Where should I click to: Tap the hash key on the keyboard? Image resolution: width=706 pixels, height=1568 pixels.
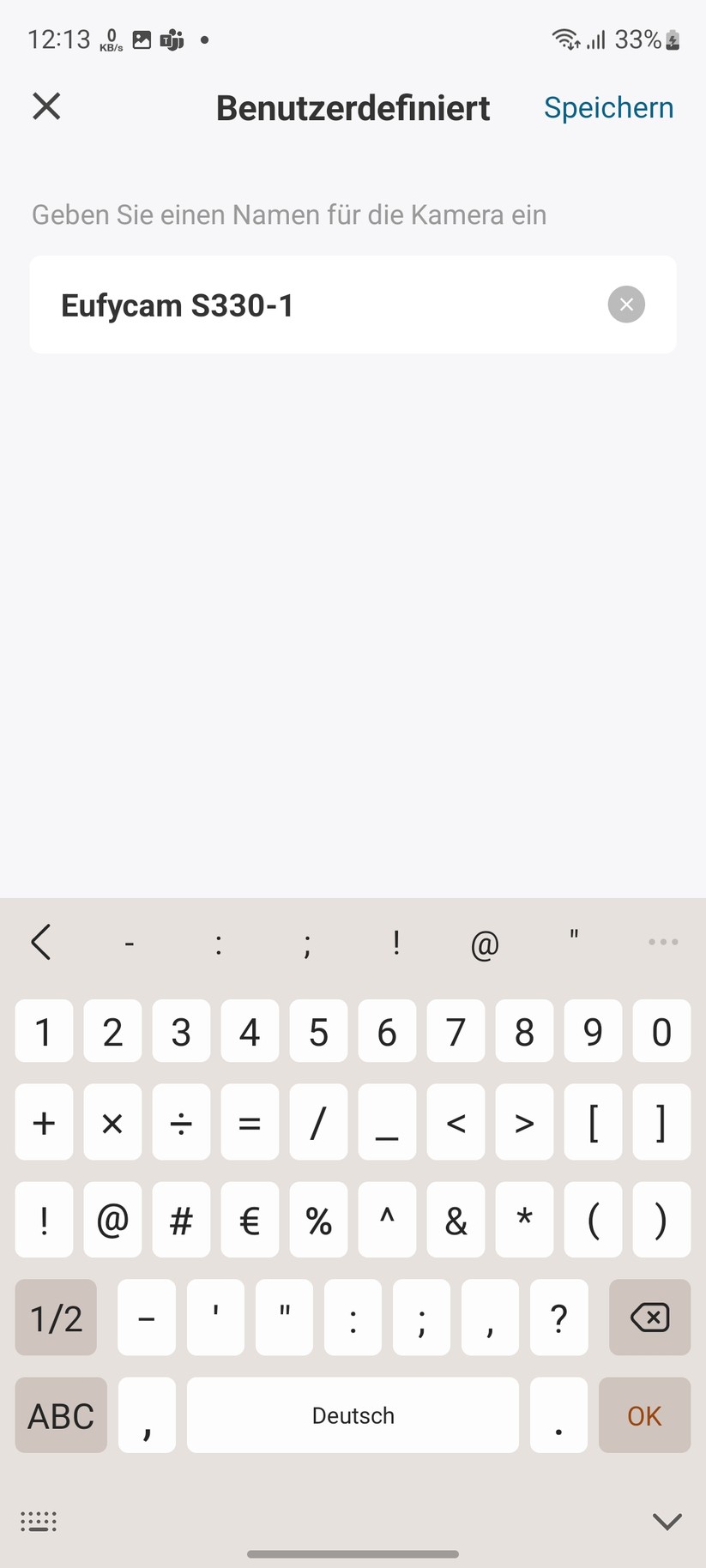tap(181, 1220)
